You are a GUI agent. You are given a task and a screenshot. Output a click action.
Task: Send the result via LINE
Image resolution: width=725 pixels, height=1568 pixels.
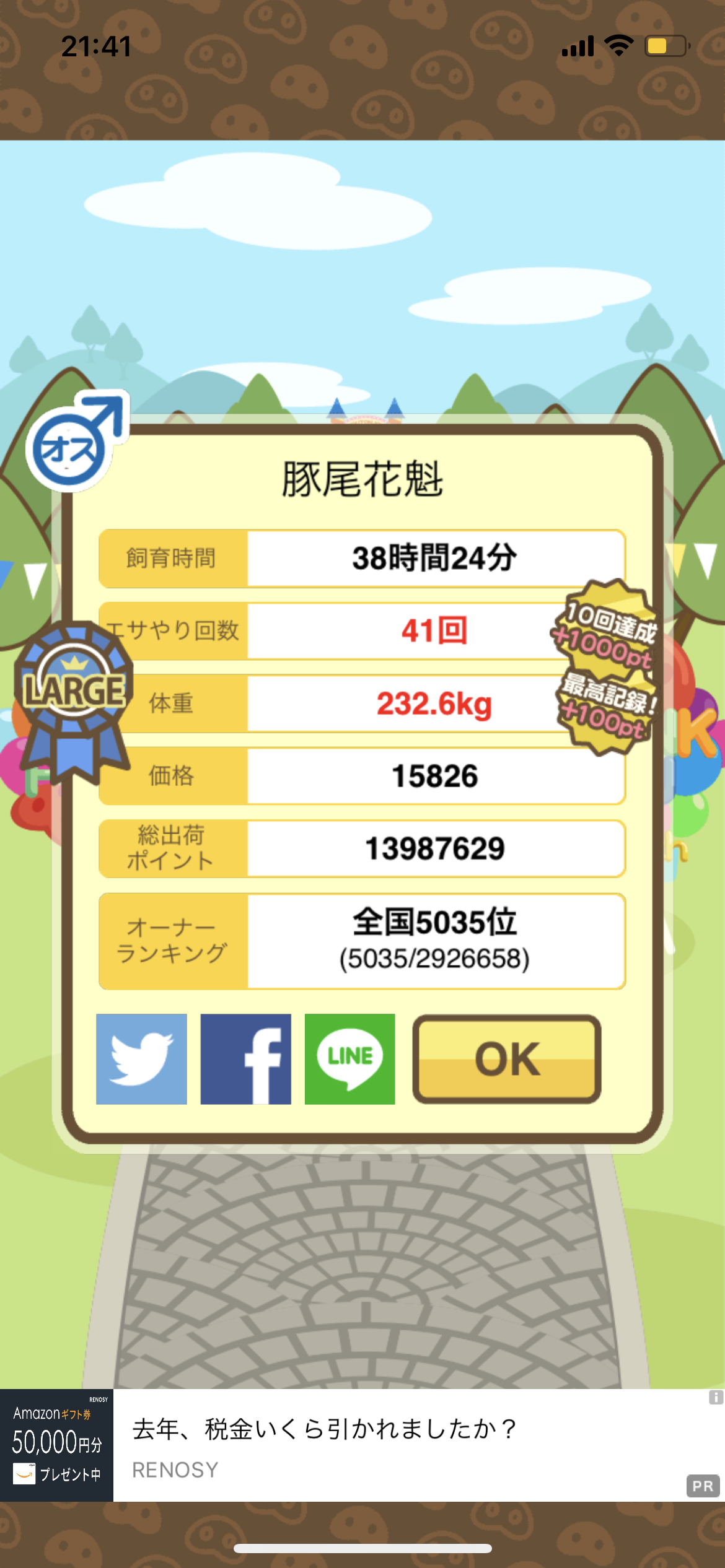tap(349, 1059)
